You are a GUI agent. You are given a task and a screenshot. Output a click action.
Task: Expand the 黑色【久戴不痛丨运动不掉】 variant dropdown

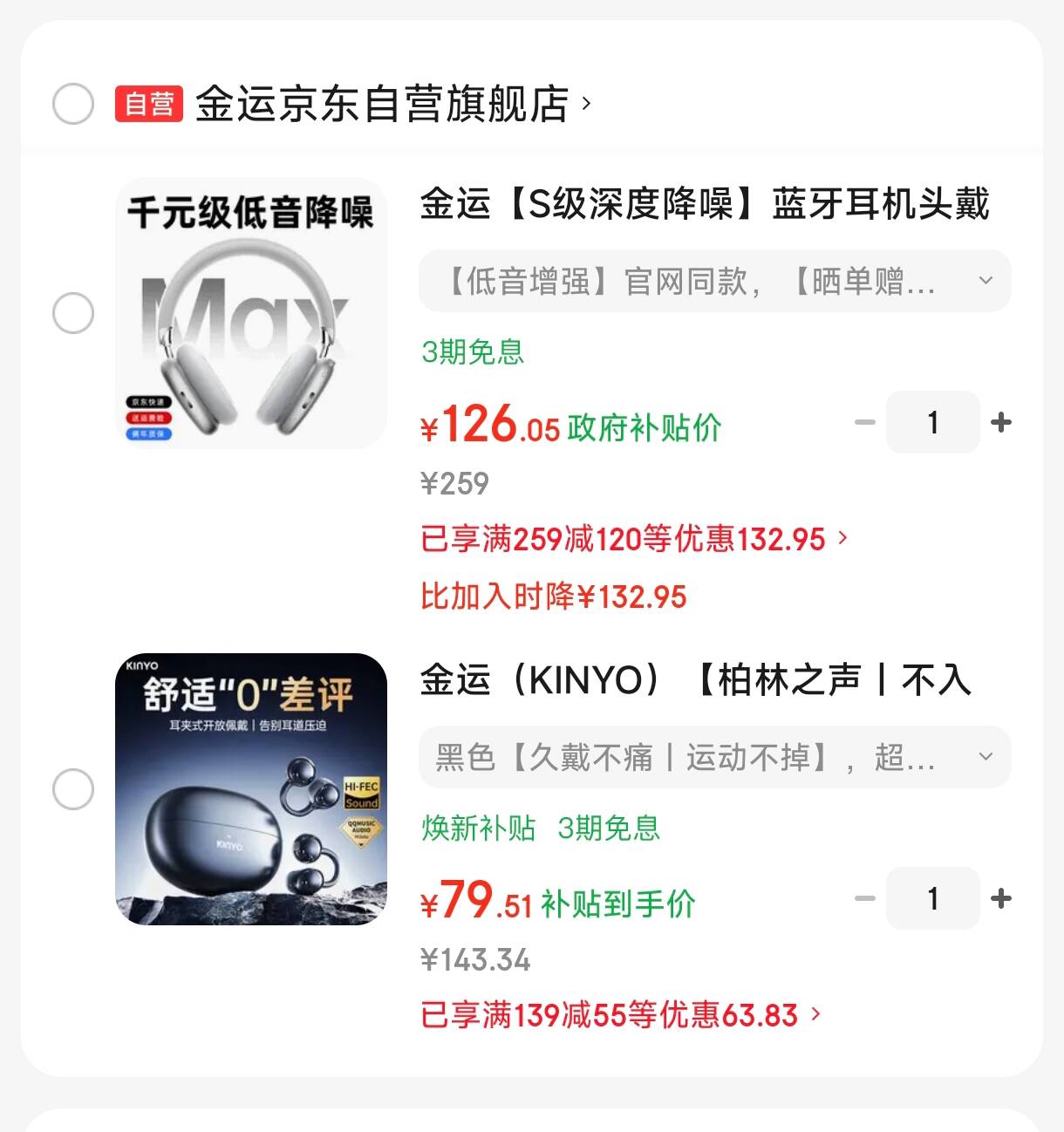click(714, 757)
